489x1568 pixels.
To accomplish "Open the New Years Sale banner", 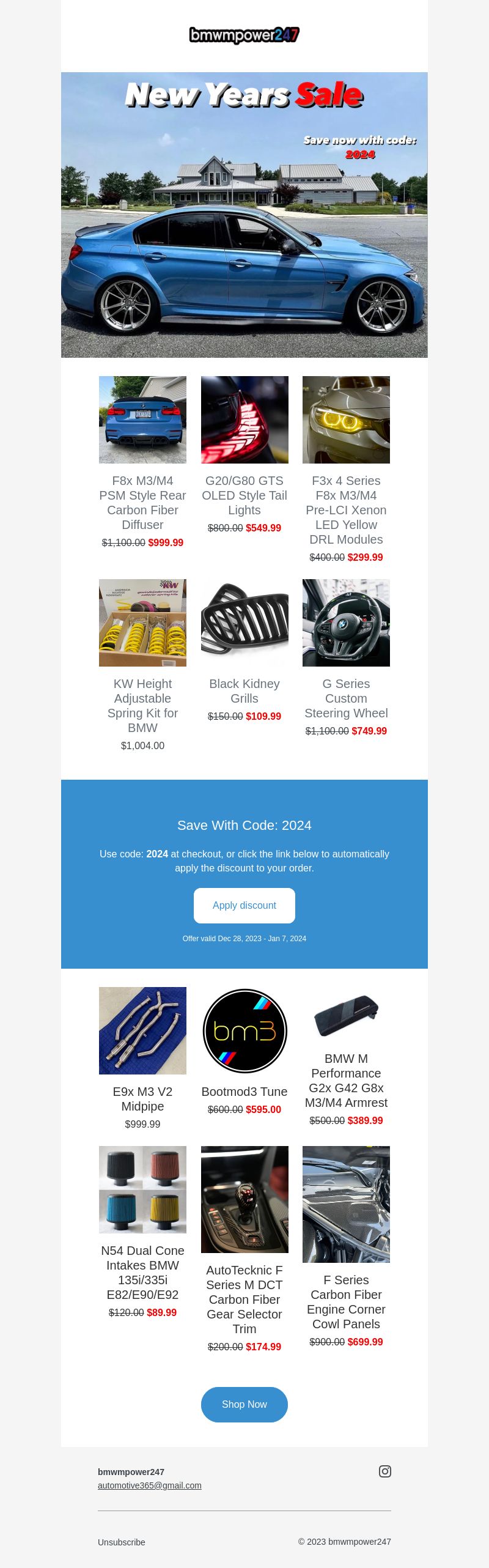I will (244, 215).
